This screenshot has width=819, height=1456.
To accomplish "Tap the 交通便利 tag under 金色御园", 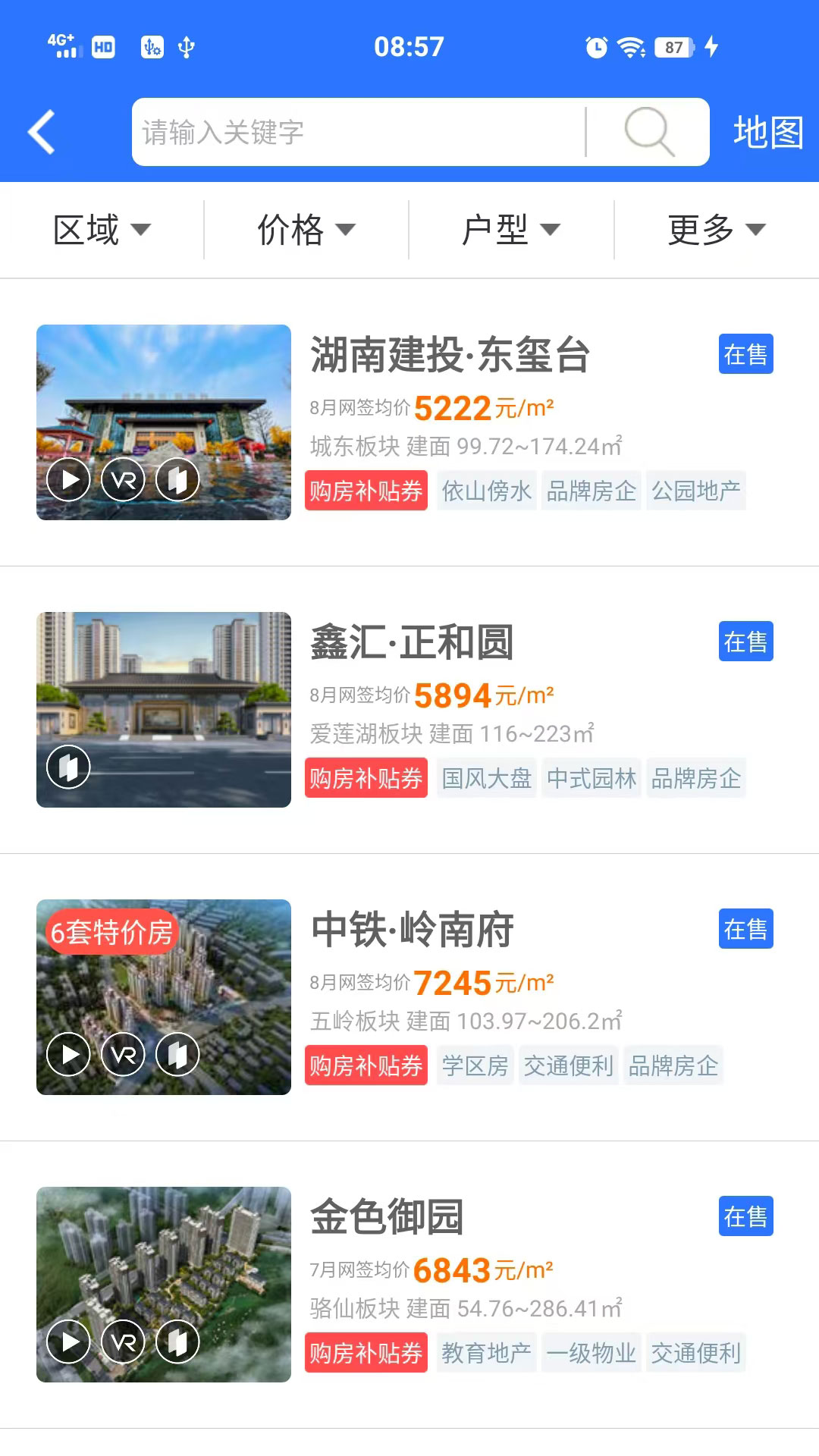I will [696, 1353].
